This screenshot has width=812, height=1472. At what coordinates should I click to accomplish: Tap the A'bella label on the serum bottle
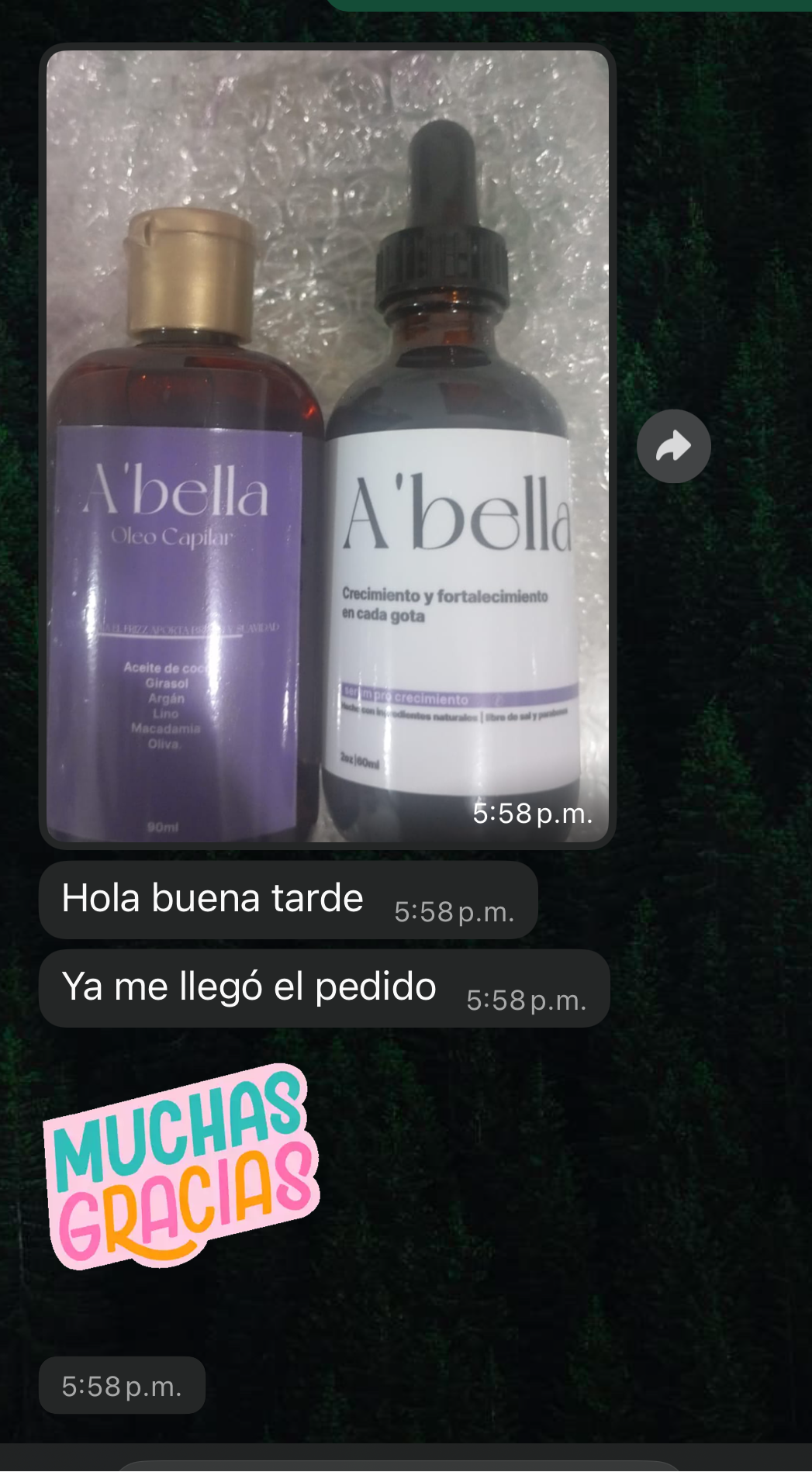458,508
